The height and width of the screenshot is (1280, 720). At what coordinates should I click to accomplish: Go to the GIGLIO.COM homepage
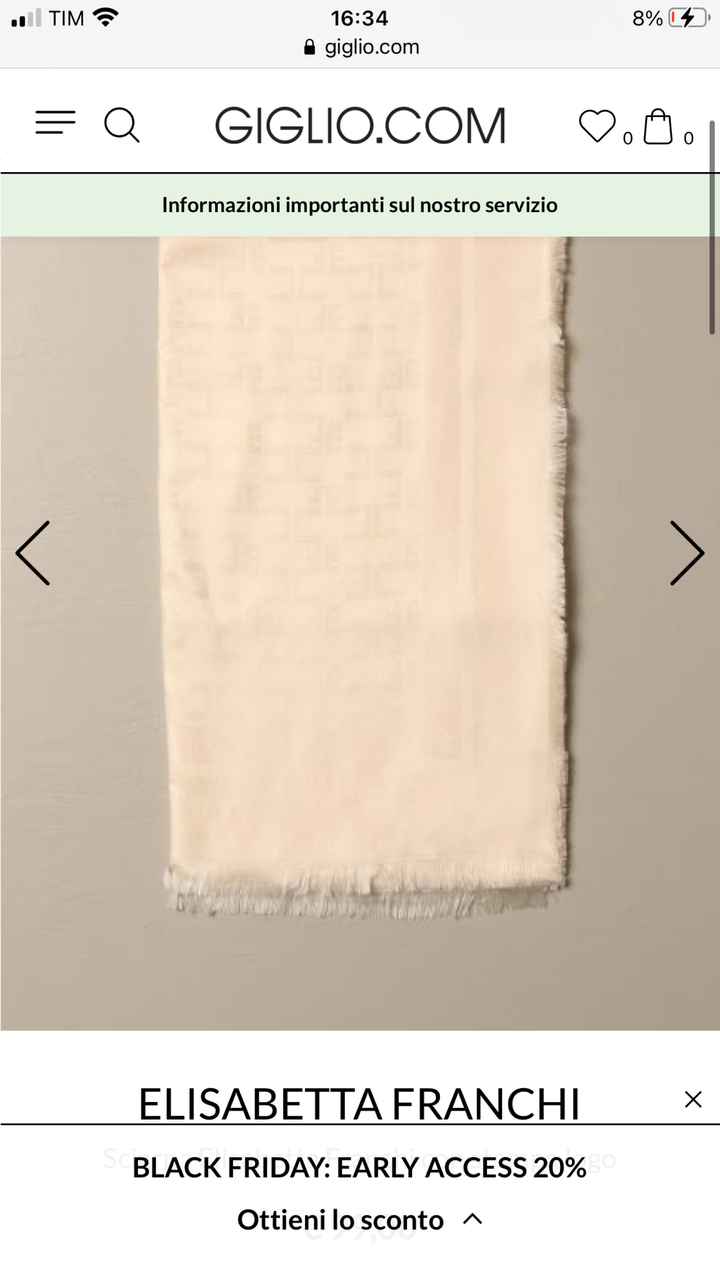point(360,126)
